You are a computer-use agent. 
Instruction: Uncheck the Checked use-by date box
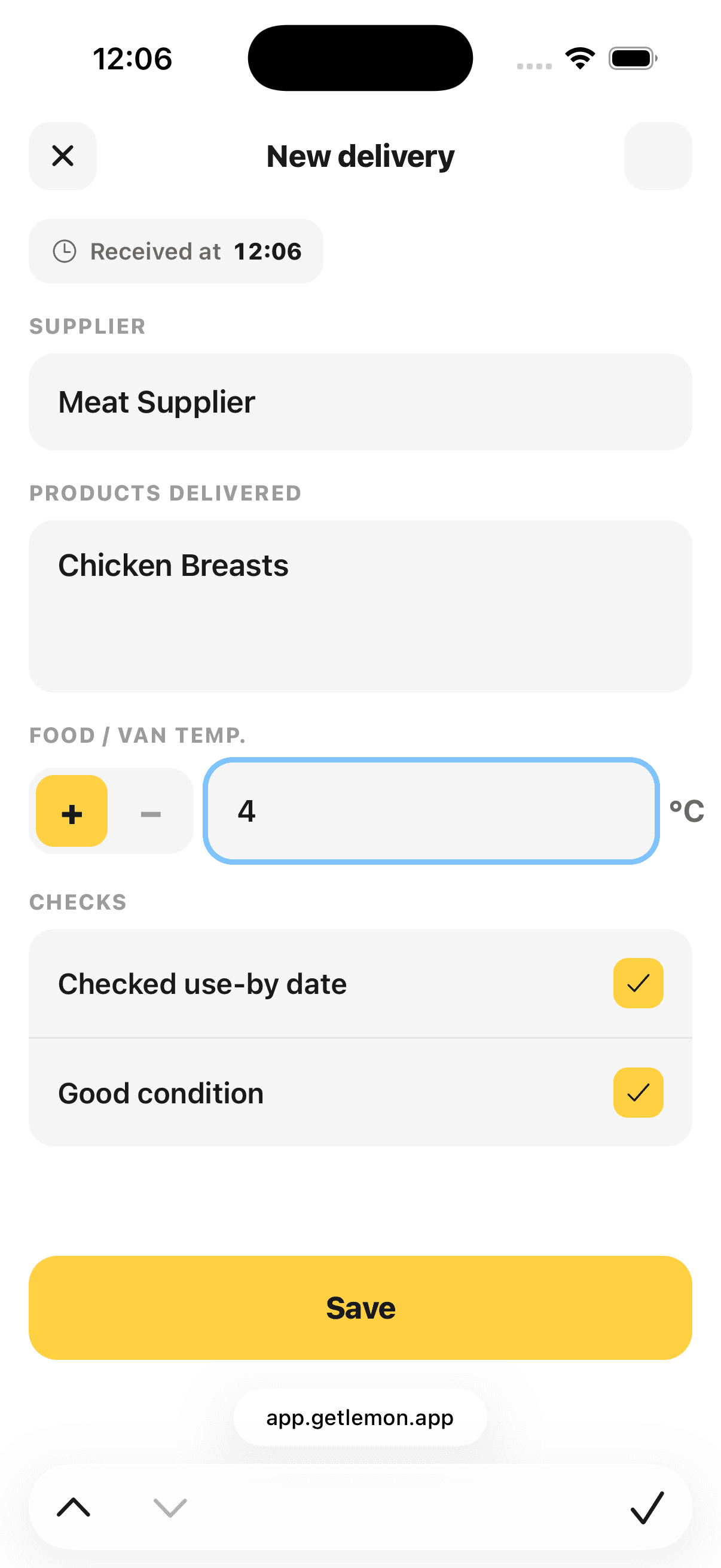tap(638, 983)
